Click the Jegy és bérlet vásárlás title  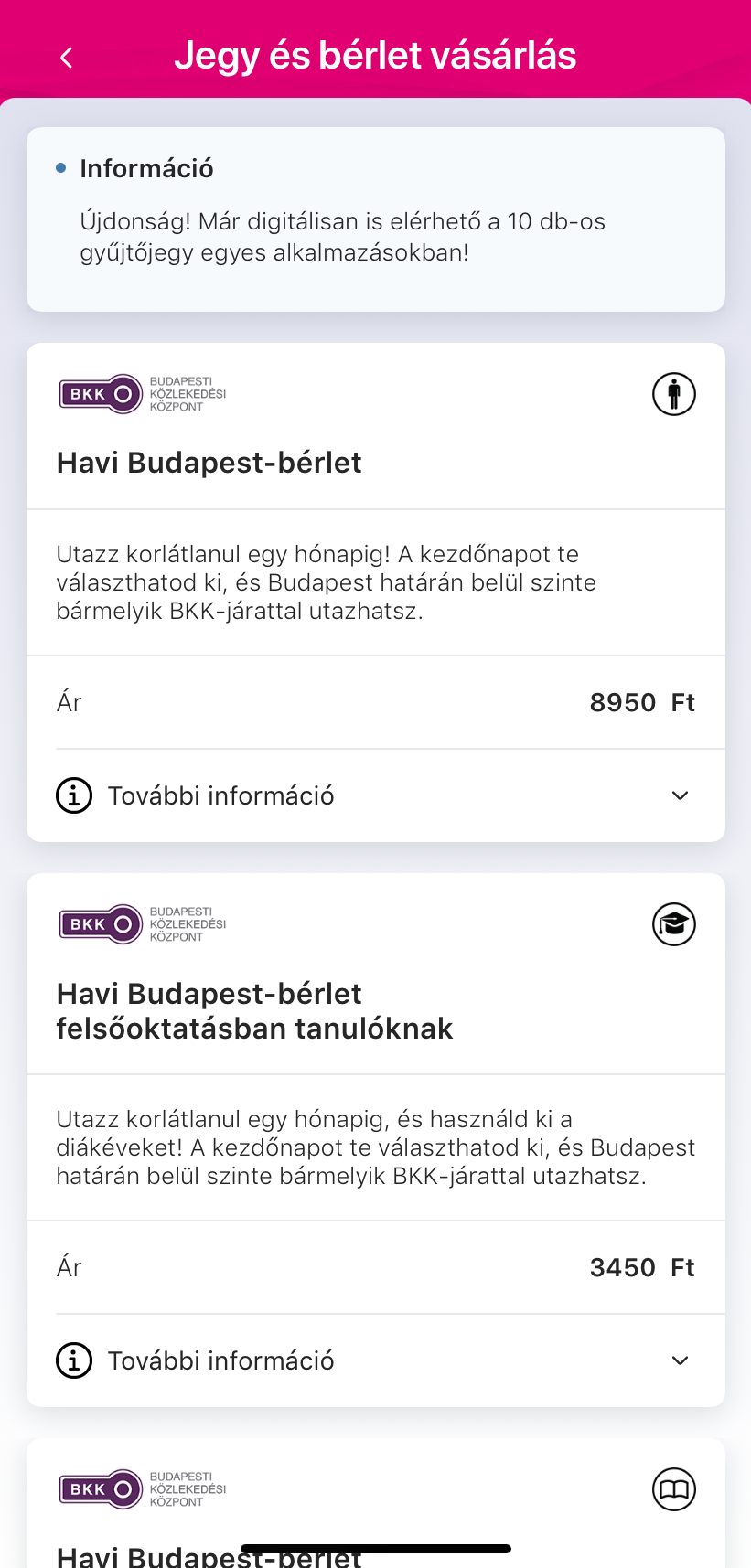375,56
